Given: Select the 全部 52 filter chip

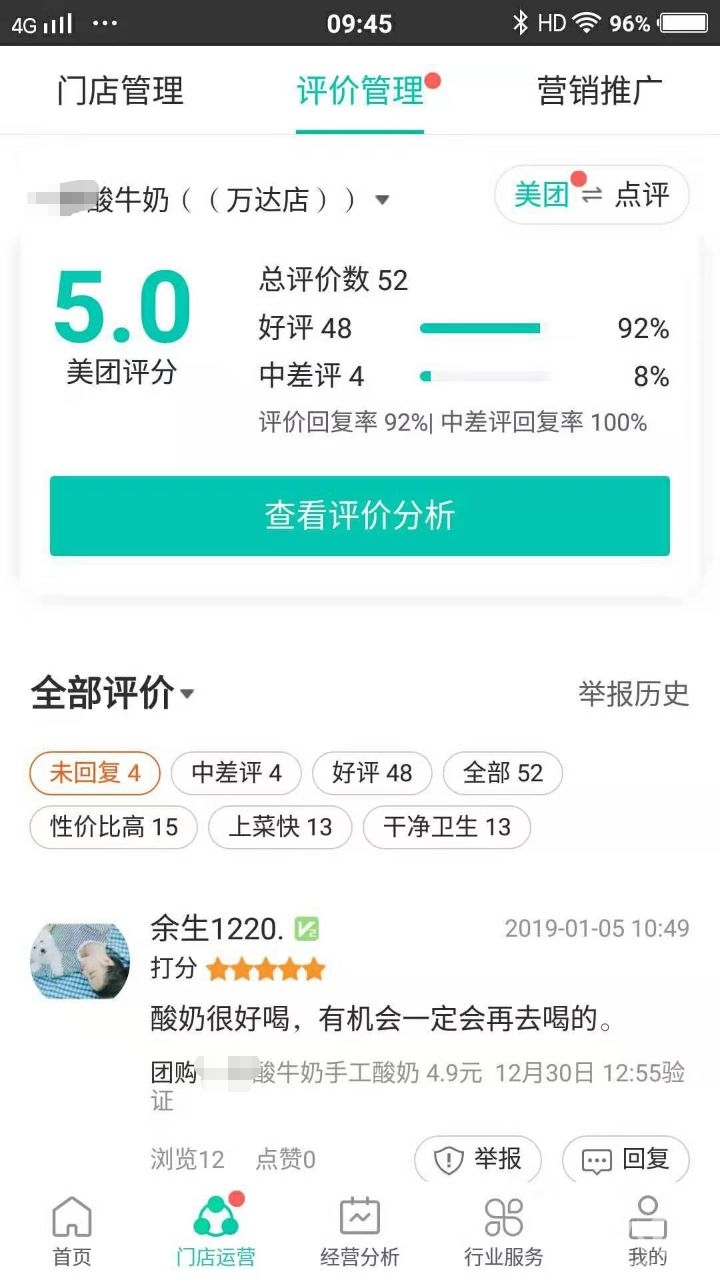Looking at the screenshot, I should (503, 773).
